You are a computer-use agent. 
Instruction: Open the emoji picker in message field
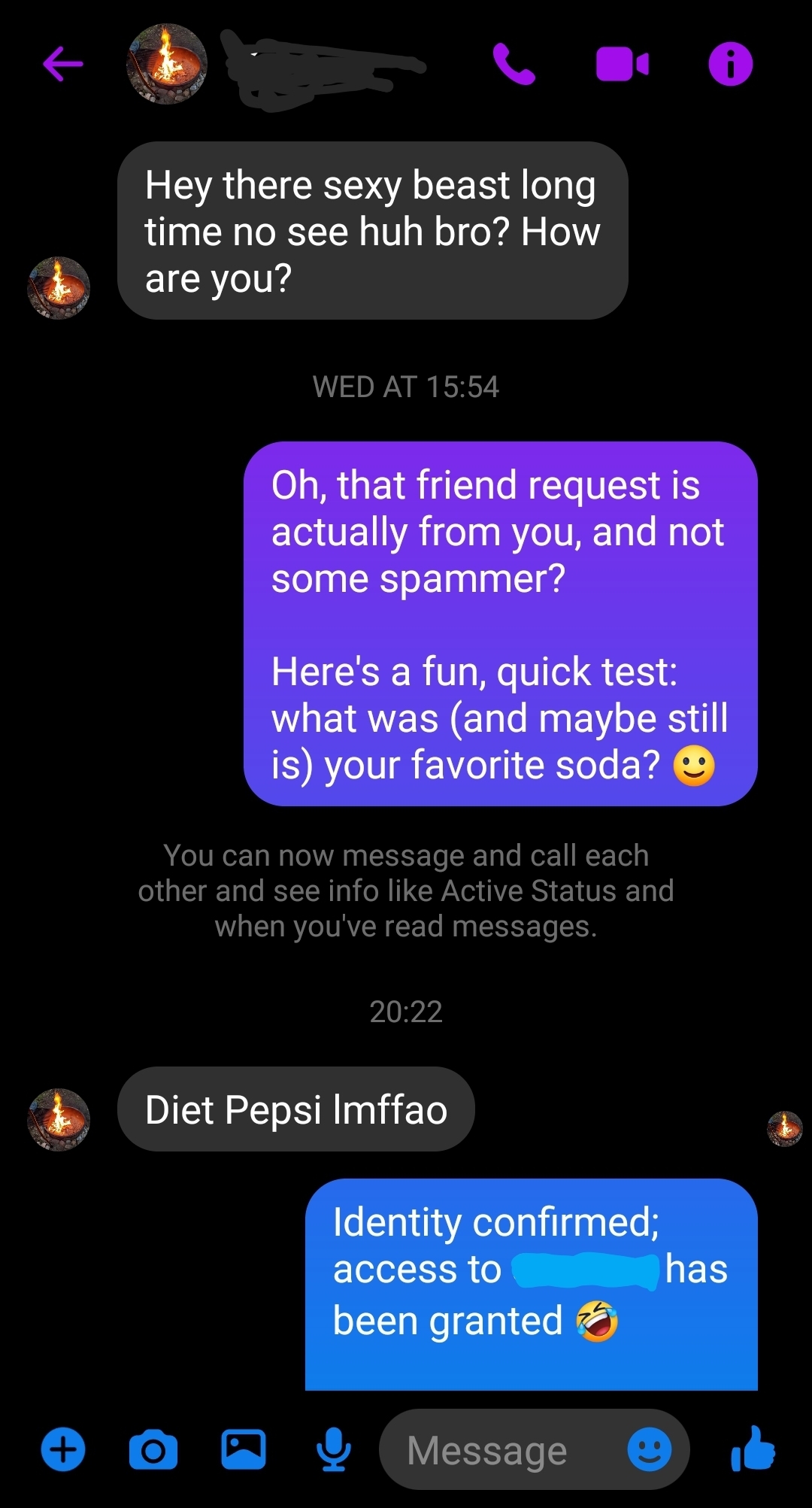pos(649,1449)
